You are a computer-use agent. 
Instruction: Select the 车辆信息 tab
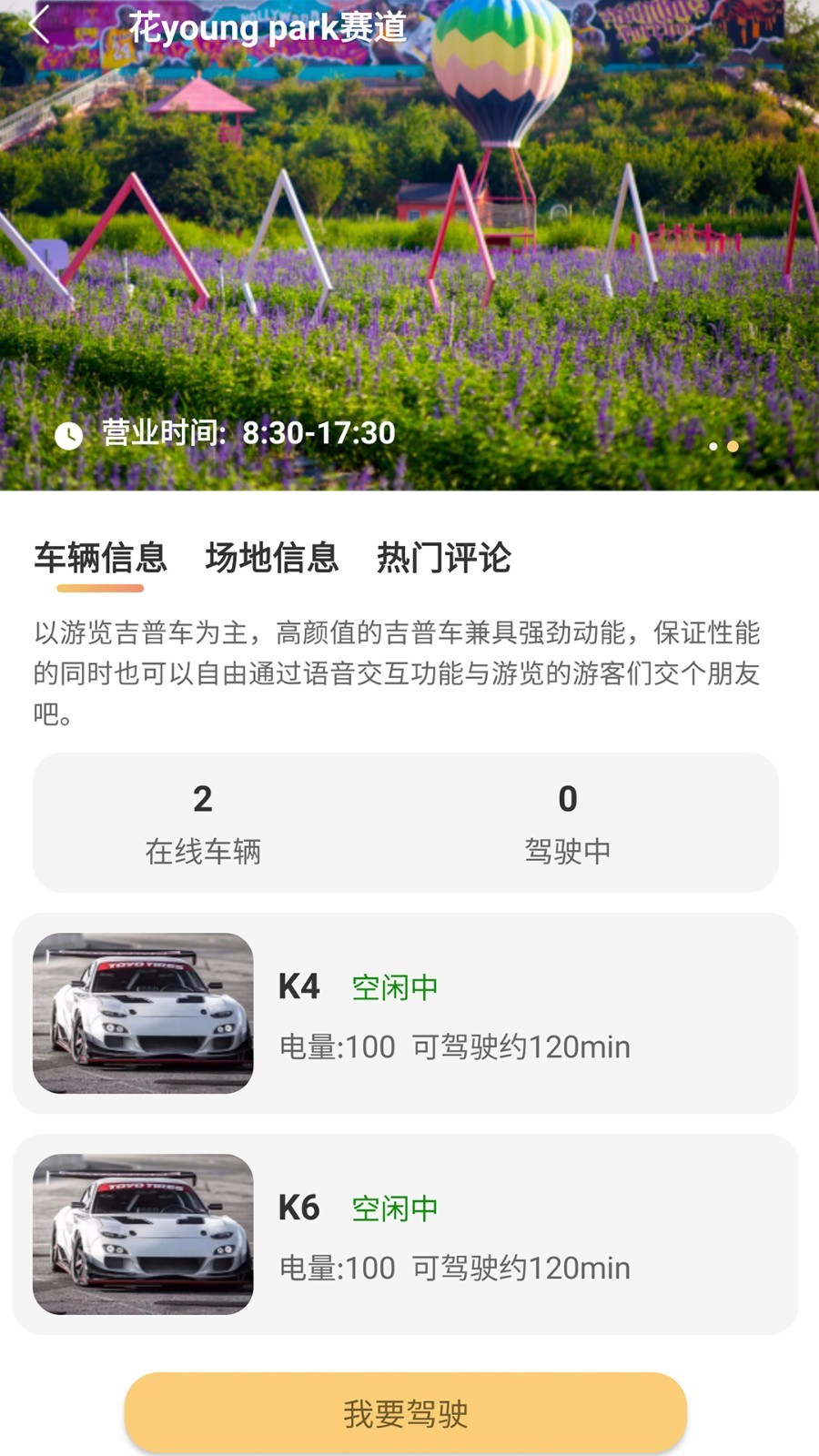coord(100,557)
